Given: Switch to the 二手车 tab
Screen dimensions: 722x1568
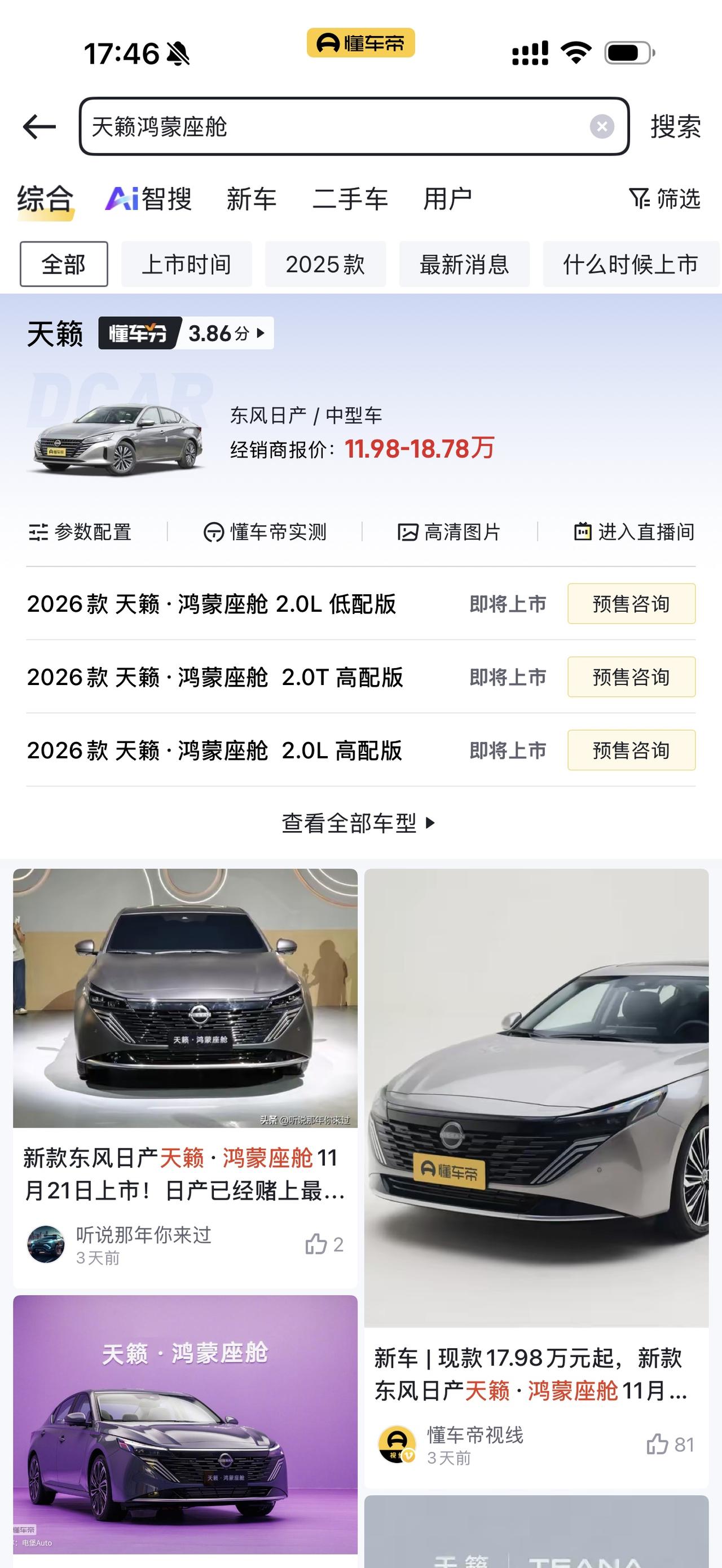Looking at the screenshot, I should 352,198.
